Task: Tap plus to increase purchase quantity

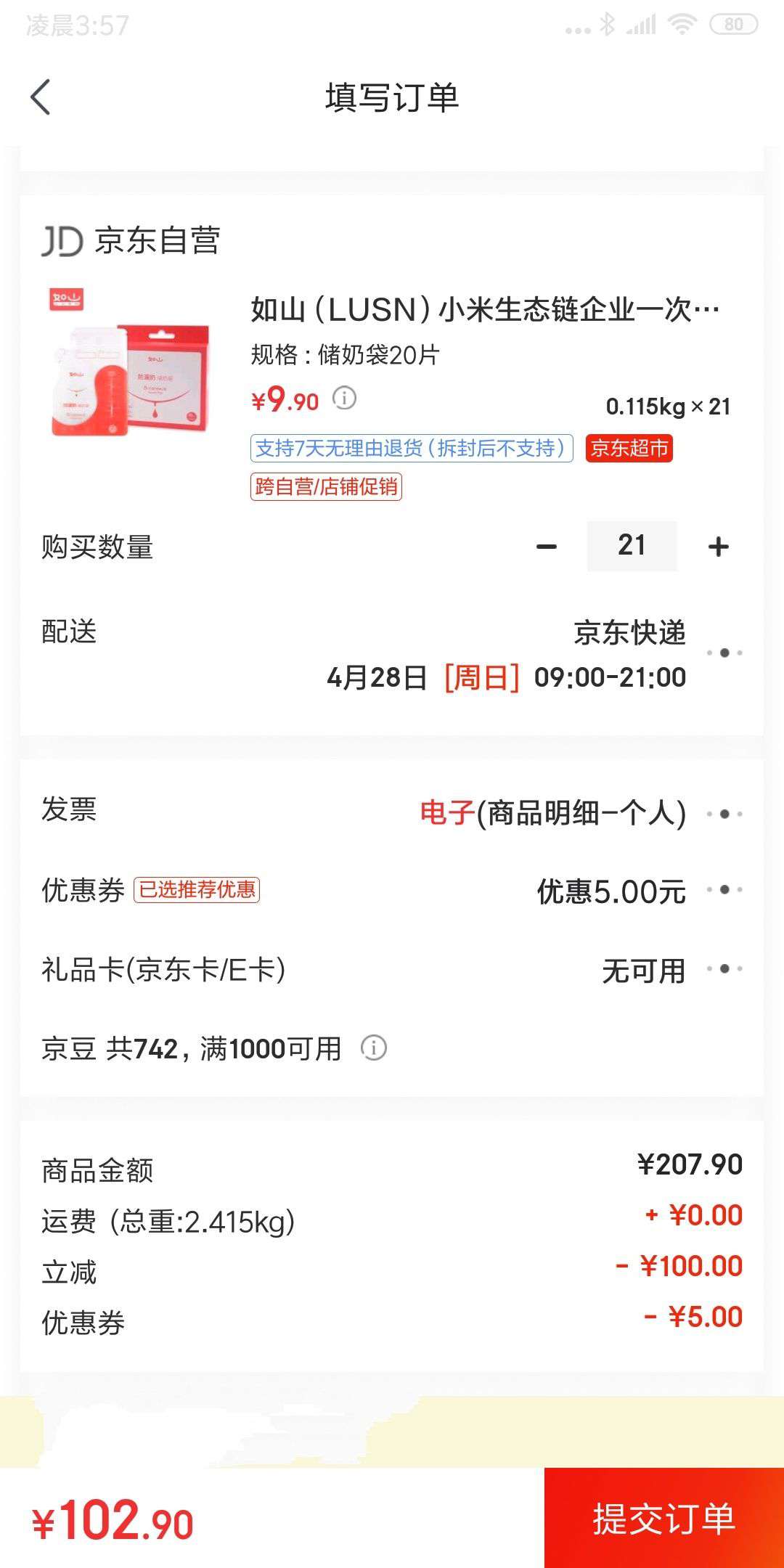Action: click(717, 545)
